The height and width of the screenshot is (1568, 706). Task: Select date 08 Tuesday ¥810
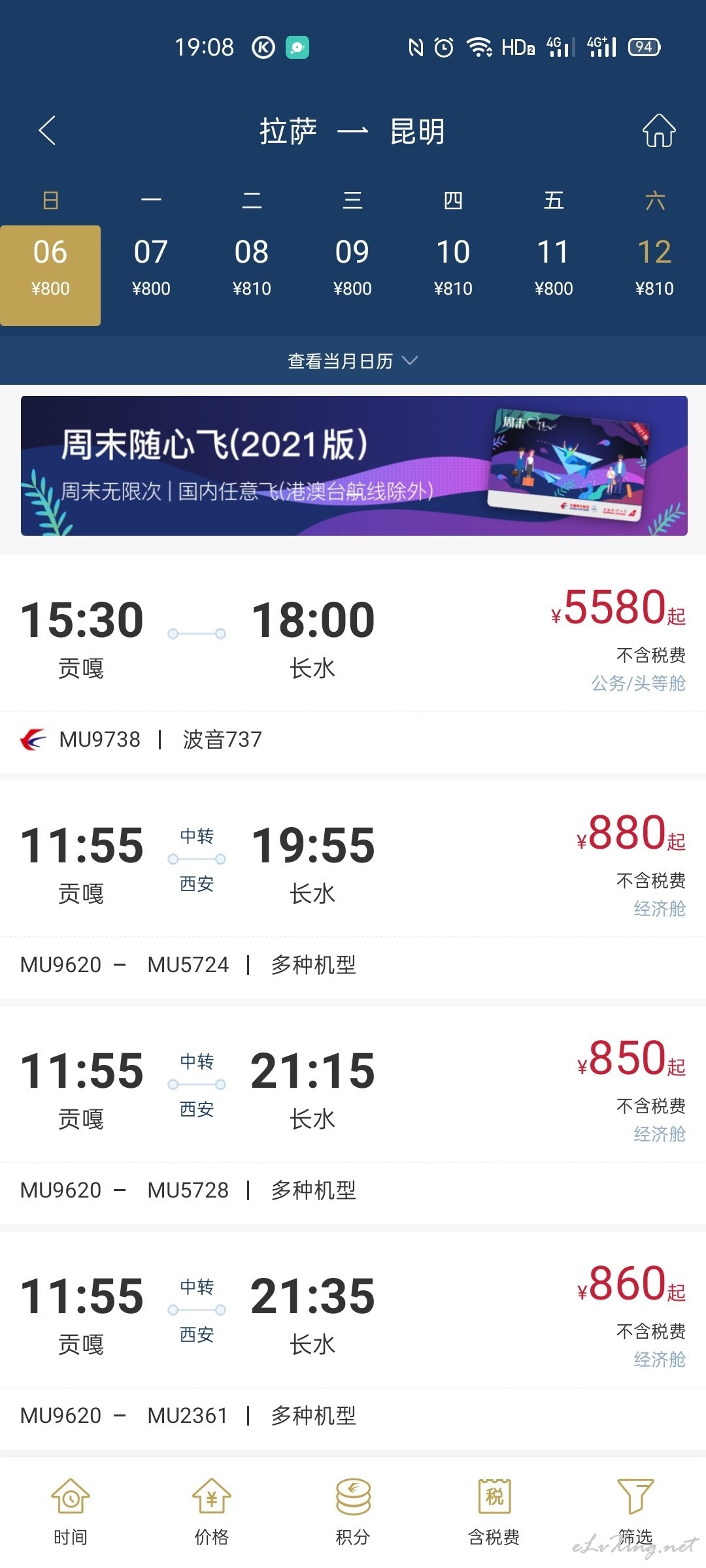(252, 274)
